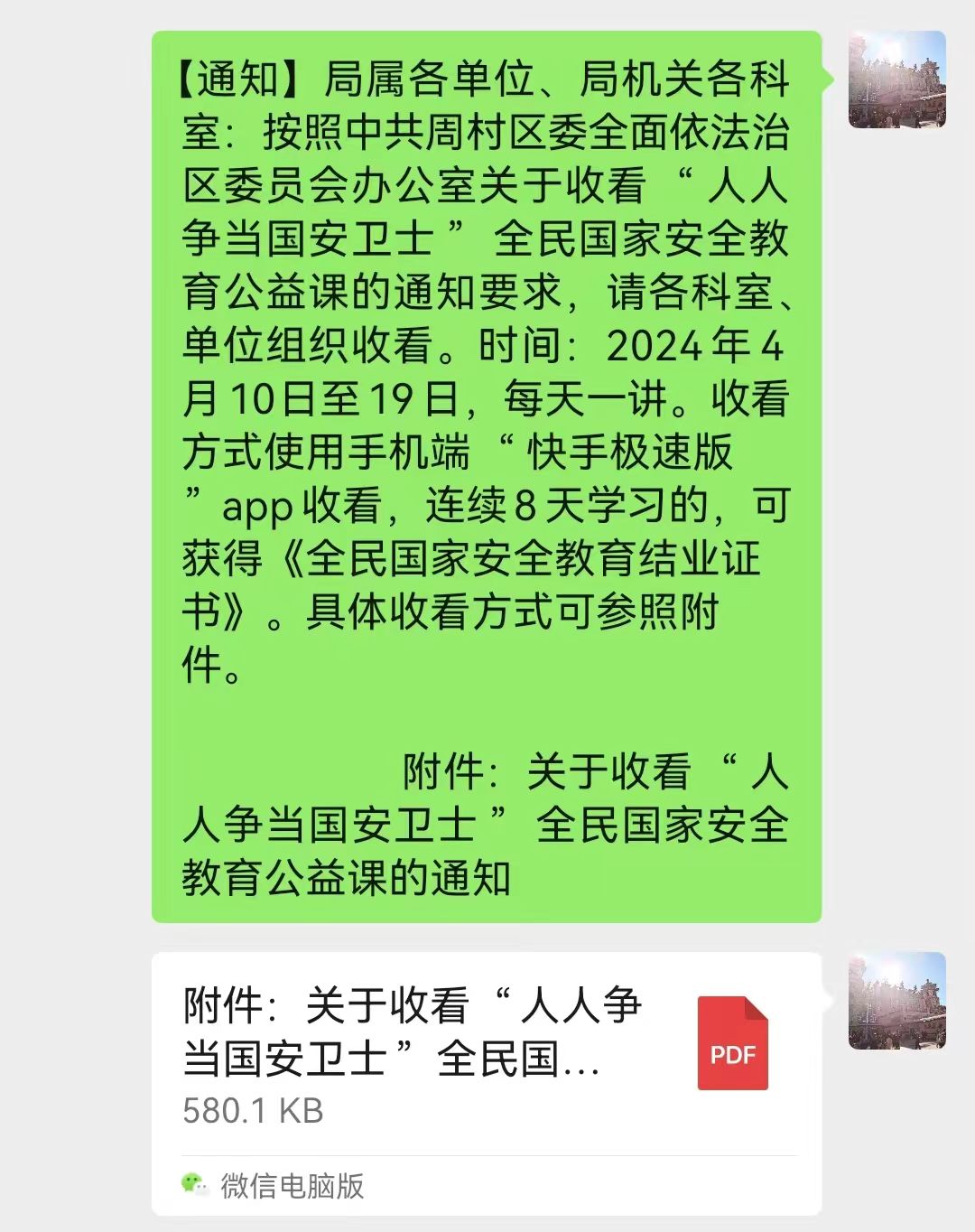The image size is (975, 1232).
Task: Tap the sender avatar beside the PDF file
Action: [x=896, y=1001]
